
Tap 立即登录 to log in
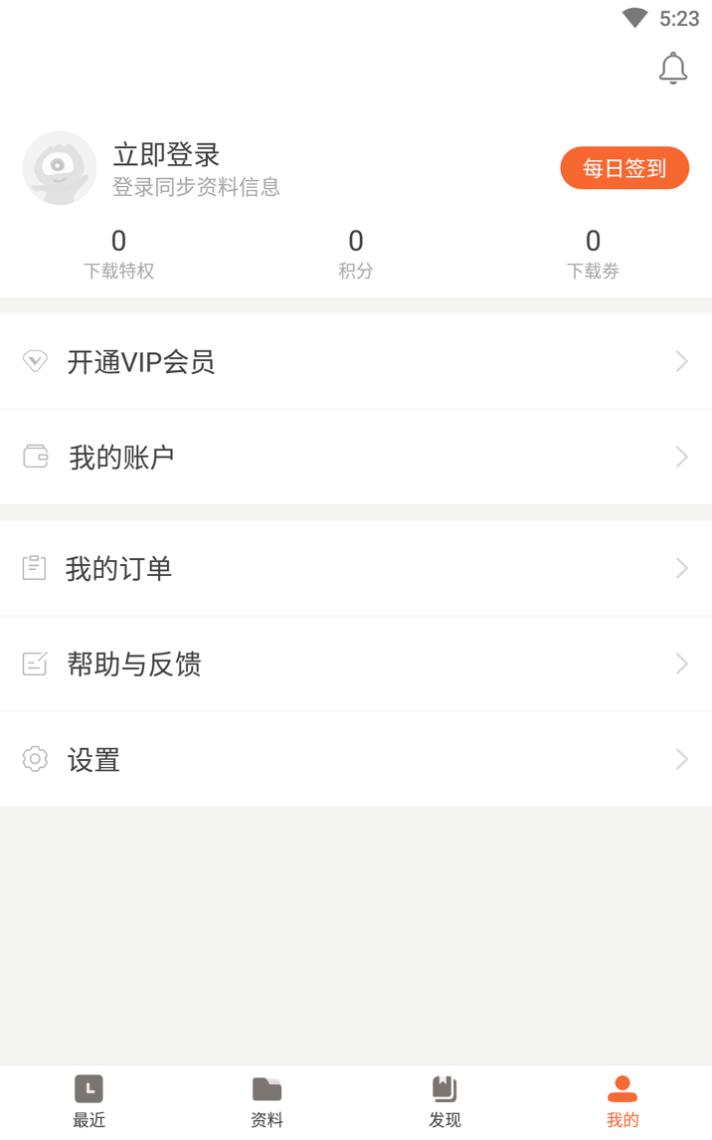click(x=166, y=155)
